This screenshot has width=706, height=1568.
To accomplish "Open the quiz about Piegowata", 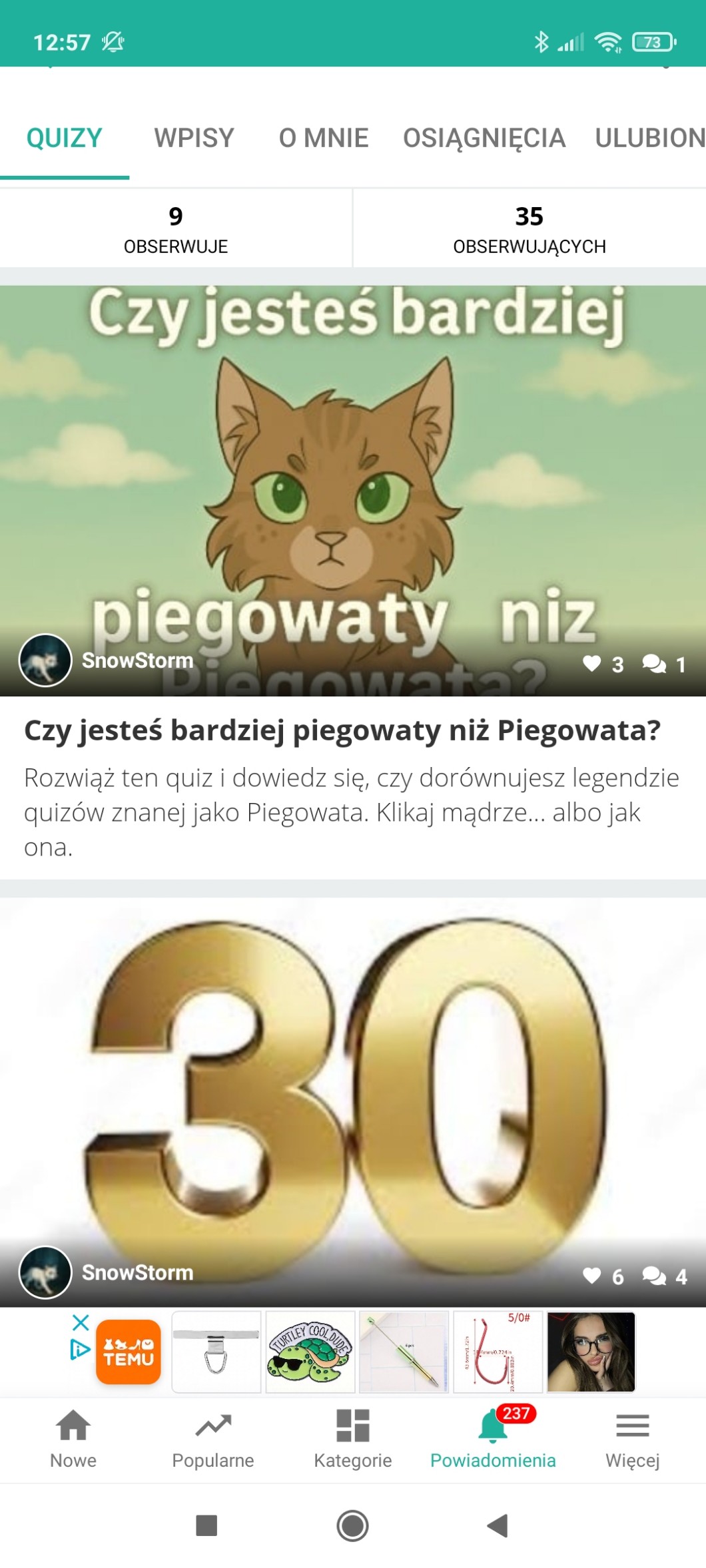I will tap(342, 730).
